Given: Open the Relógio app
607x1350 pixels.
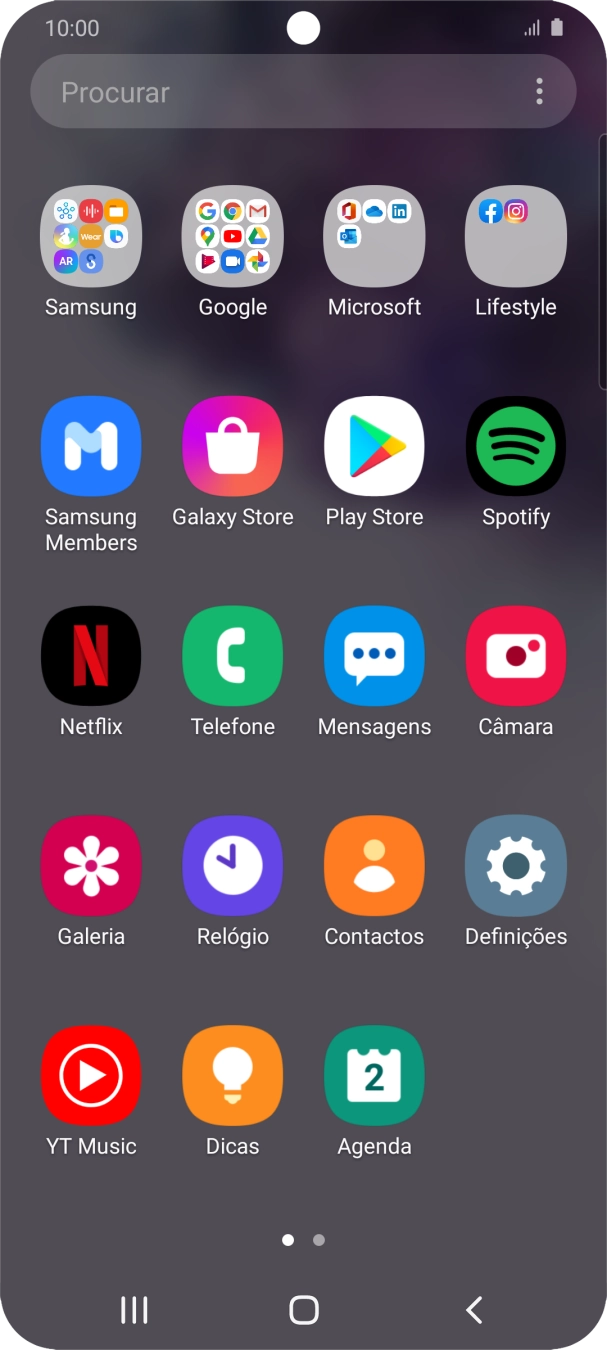Looking at the screenshot, I should point(232,866).
